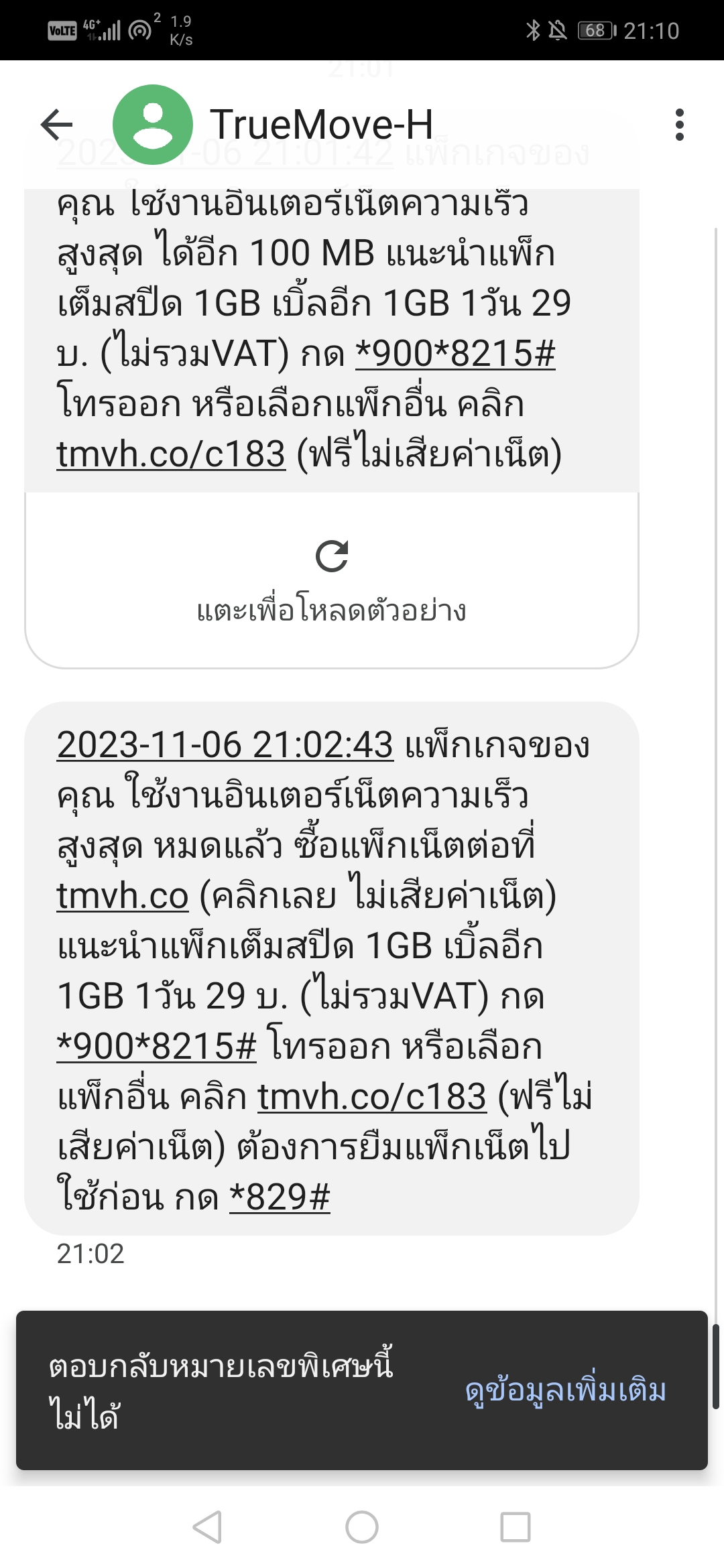
Task: Open tmvh.co/c183 link in the second message
Action: click(x=372, y=1096)
